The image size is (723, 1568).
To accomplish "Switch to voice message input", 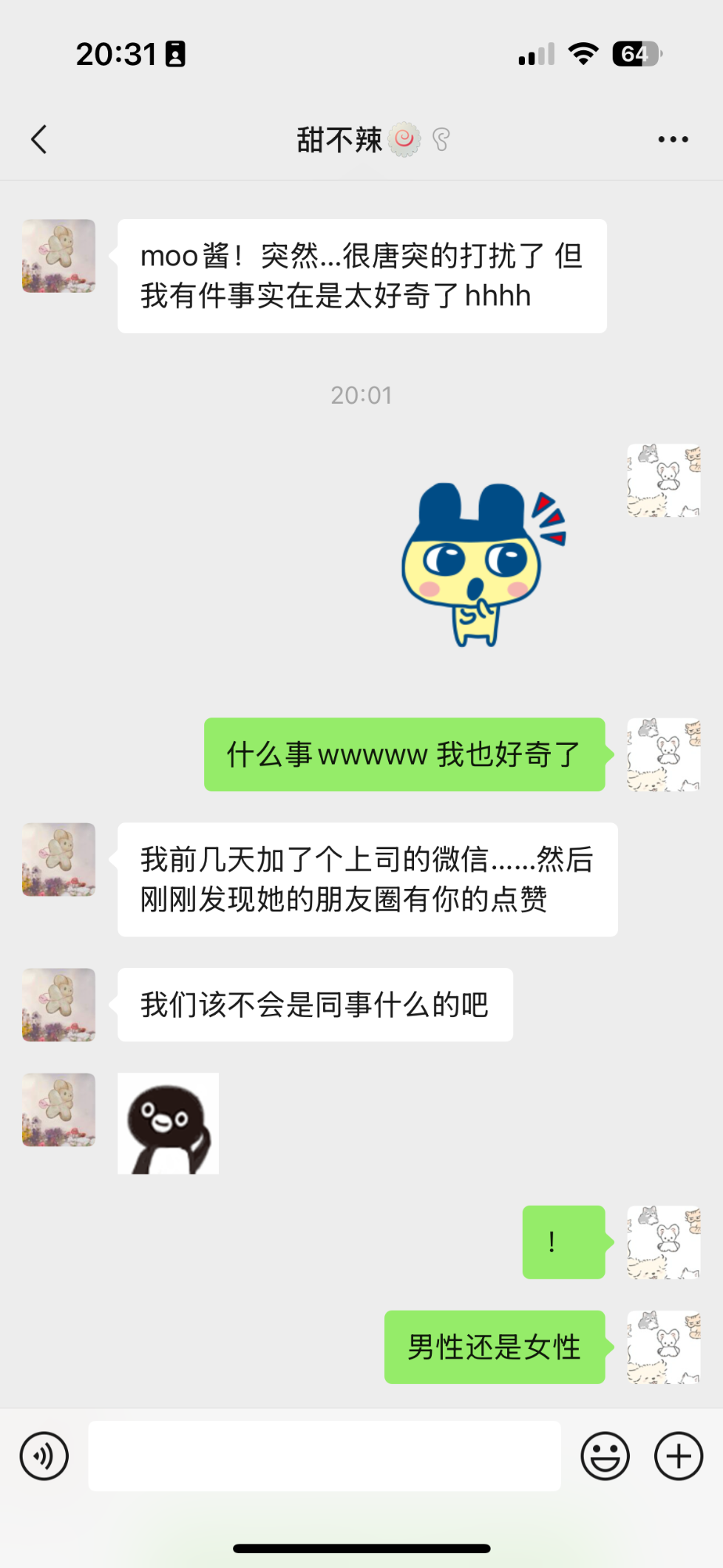I will 44,1456.
